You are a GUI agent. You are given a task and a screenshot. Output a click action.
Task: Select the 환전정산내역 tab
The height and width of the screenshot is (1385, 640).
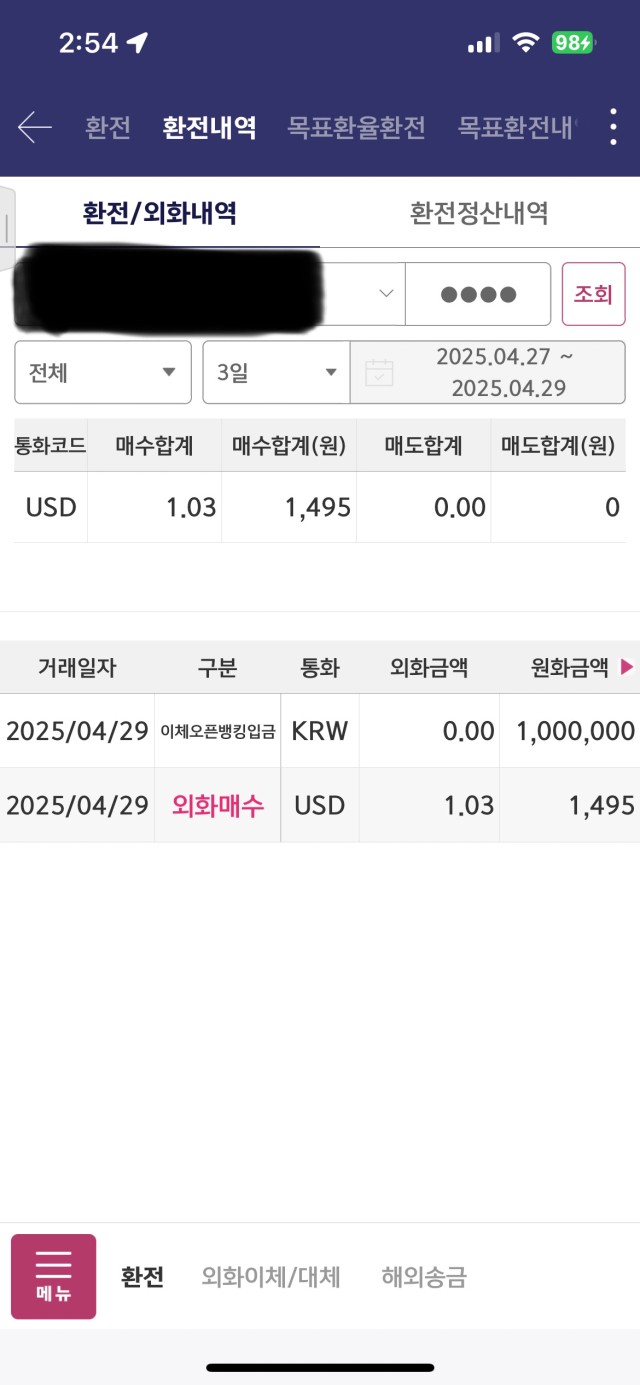[479, 212]
